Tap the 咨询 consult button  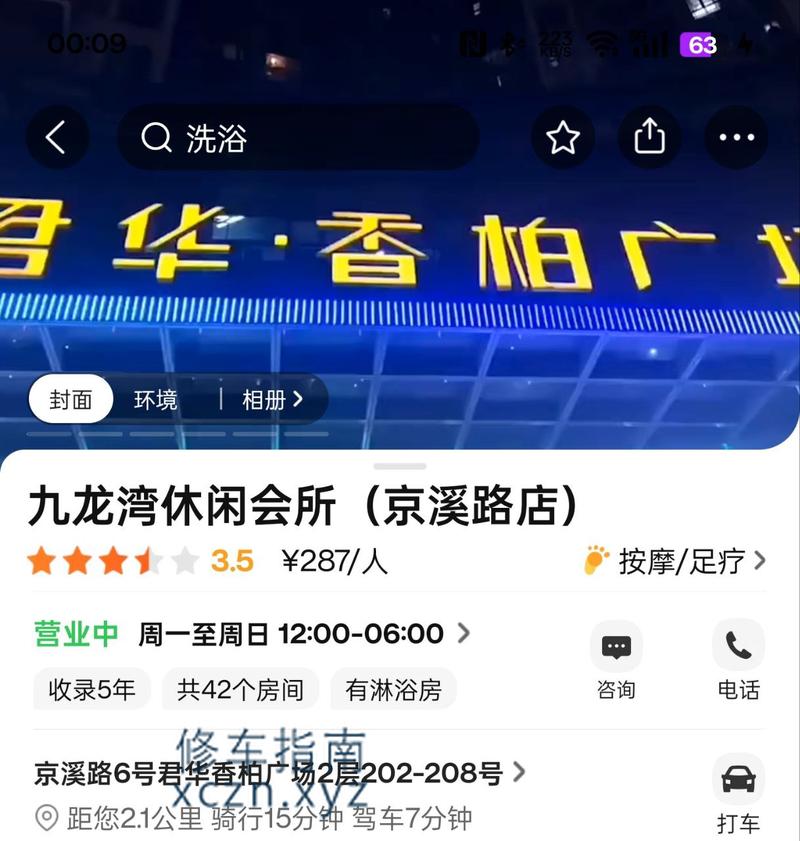616,661
